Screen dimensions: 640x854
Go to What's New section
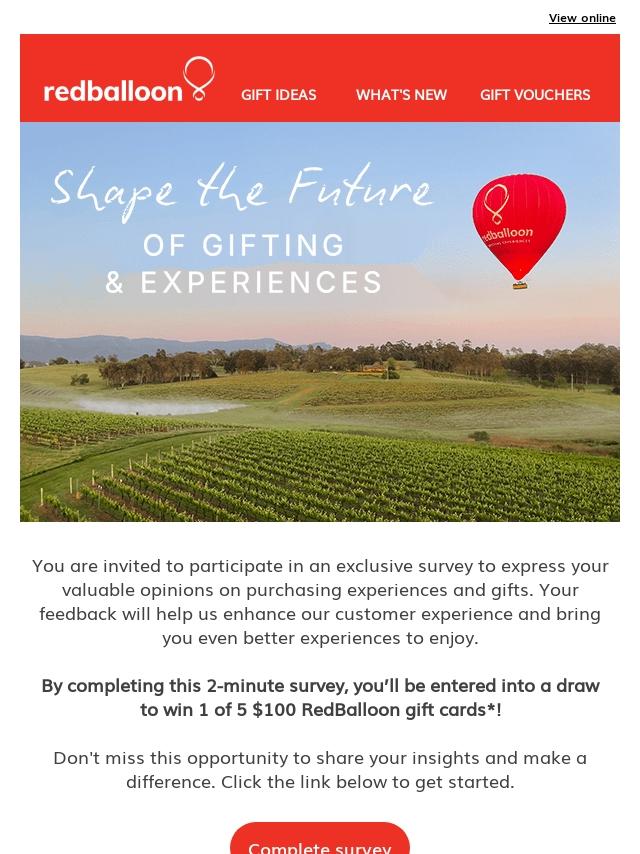click(x=401, y=95)
